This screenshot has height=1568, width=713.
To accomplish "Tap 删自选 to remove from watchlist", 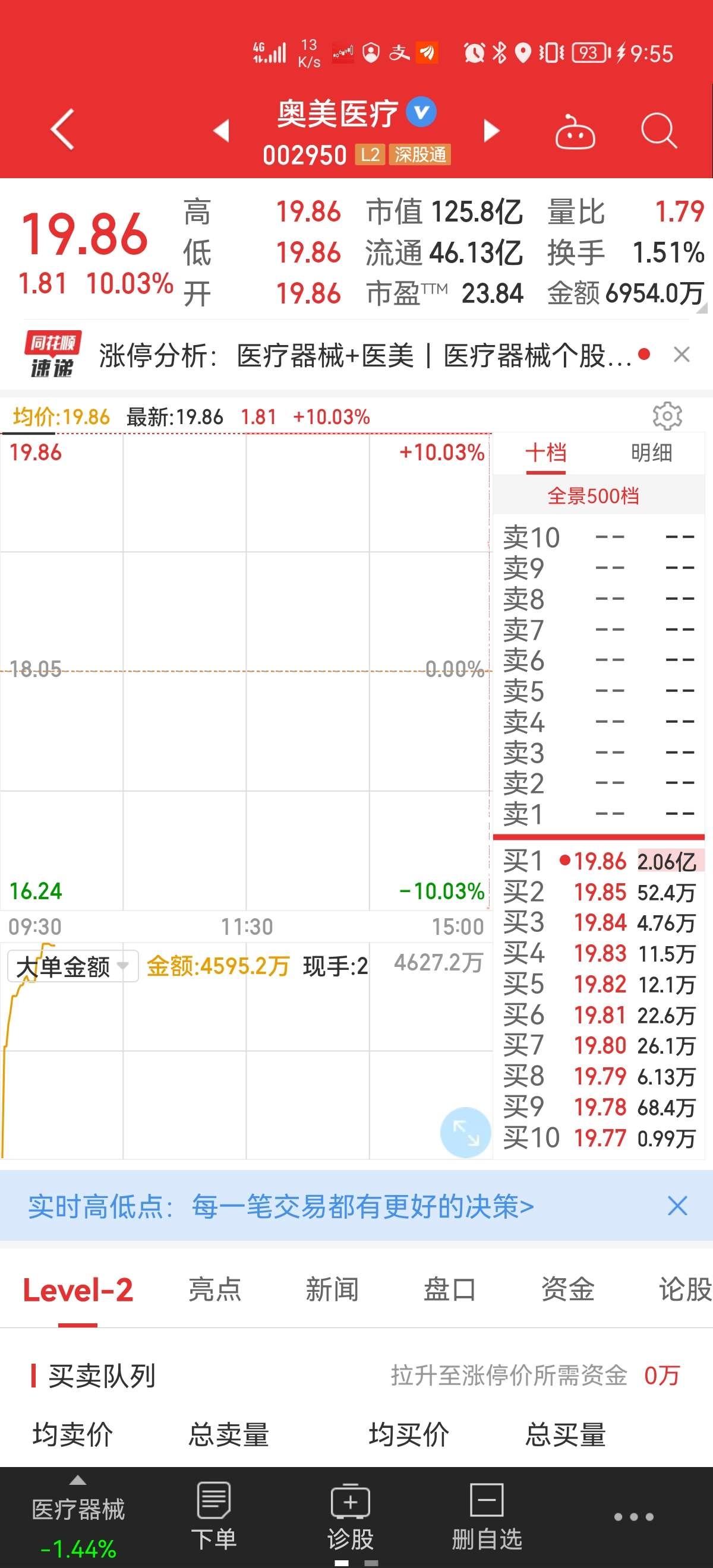I will point(487,1516).
